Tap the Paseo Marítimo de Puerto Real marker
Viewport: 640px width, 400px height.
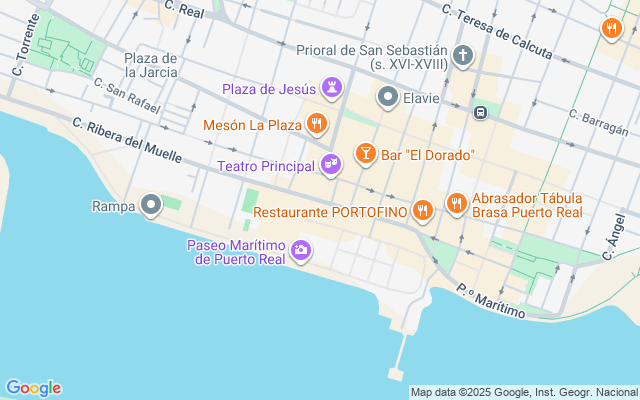pyautogui.click(x=300, y=251)
